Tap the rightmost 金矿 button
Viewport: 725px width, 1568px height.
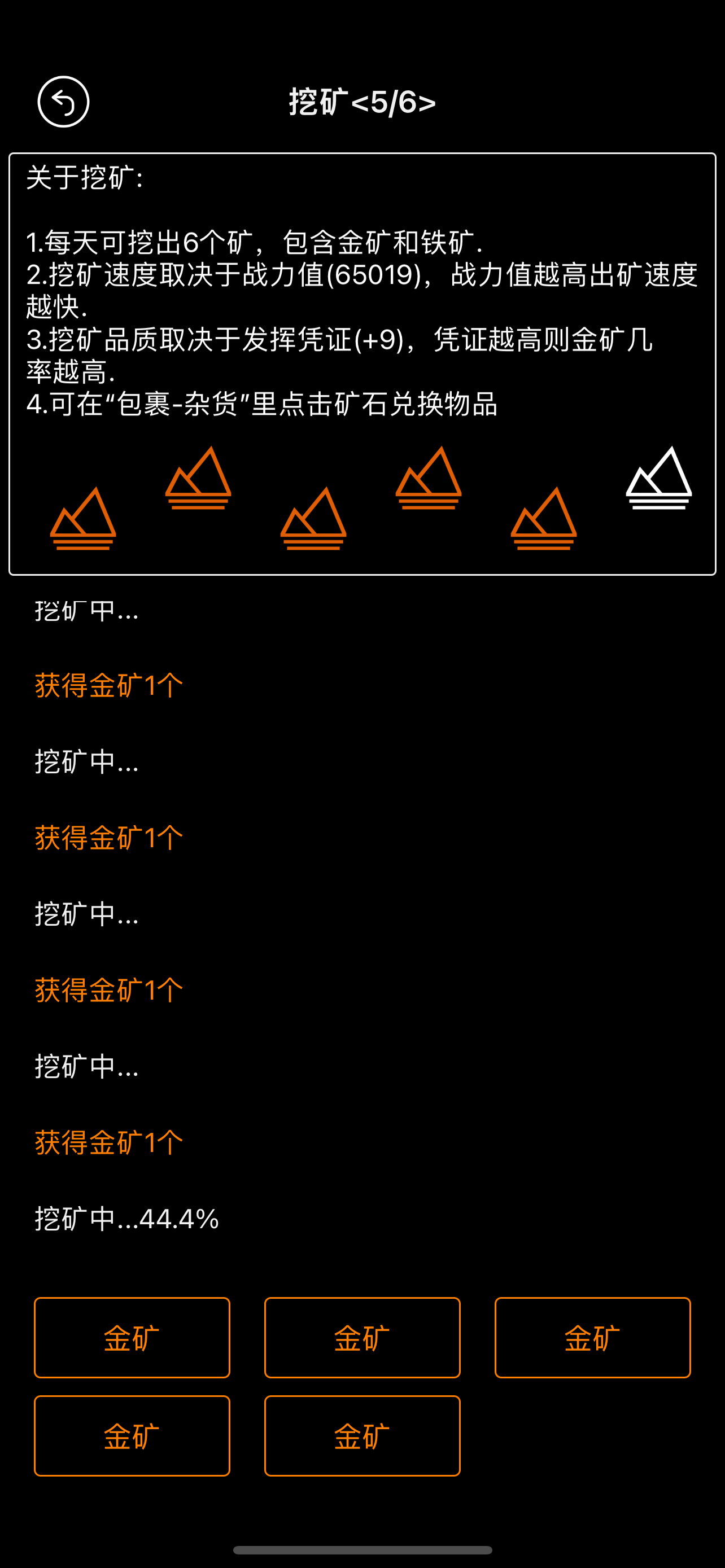click(x=592, y=1337)
